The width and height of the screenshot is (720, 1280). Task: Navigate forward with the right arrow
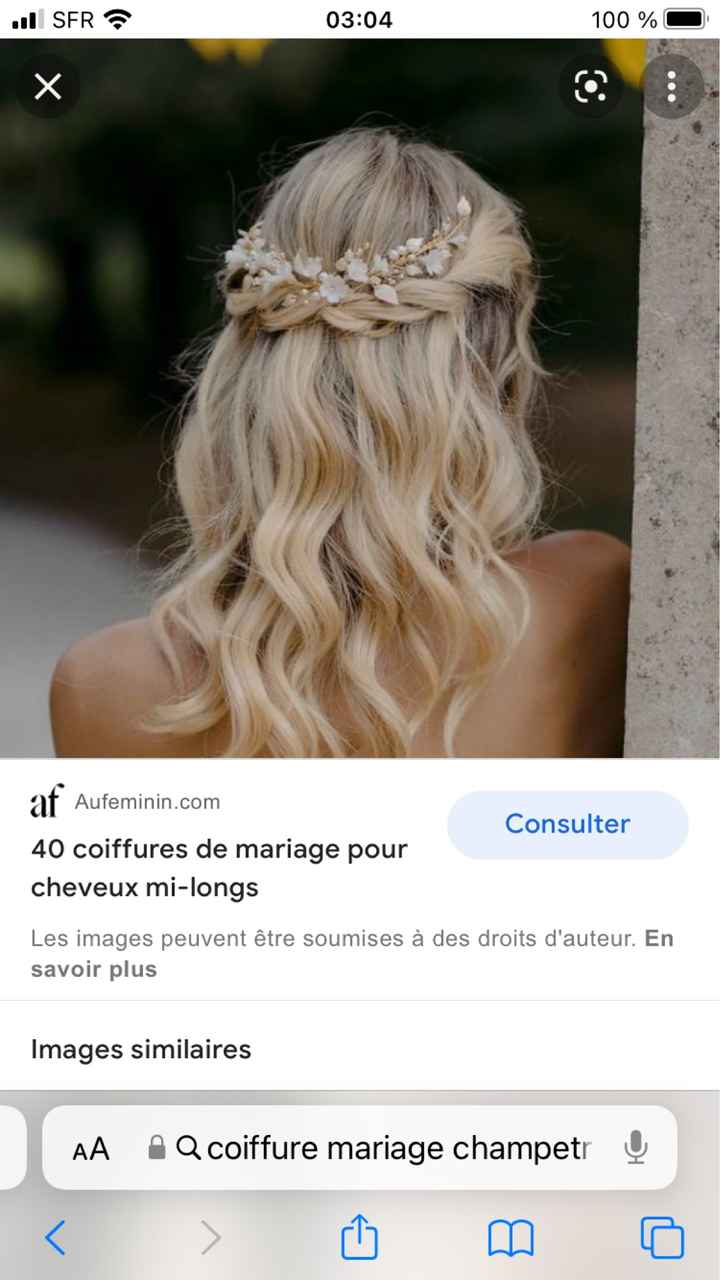(210, 1238)
